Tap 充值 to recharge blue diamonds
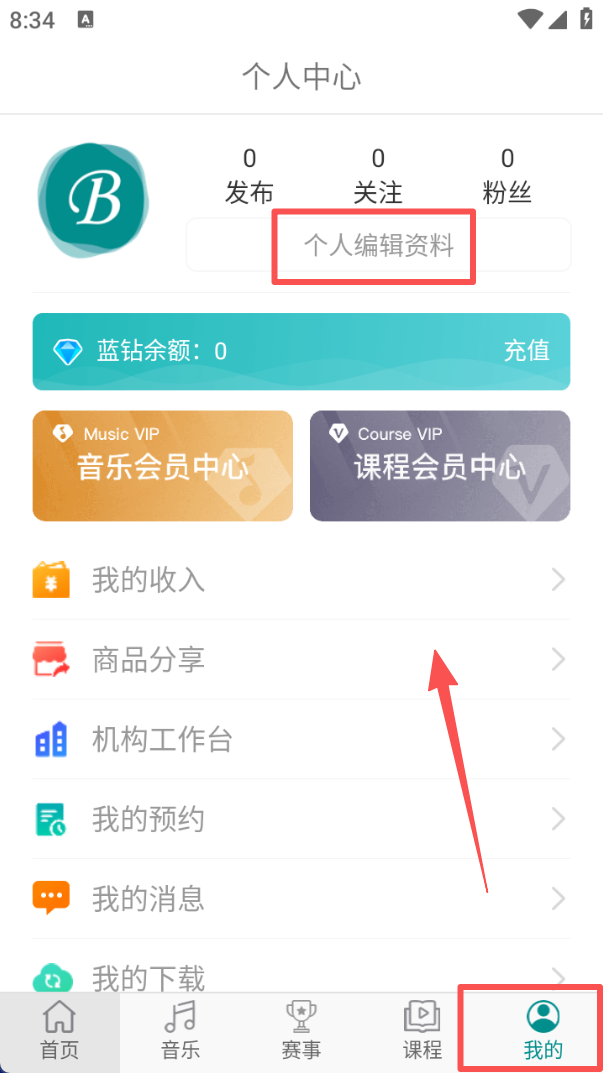Viewport: 603px width, 1073px height. pyautogui.click(x=526, y=350)
